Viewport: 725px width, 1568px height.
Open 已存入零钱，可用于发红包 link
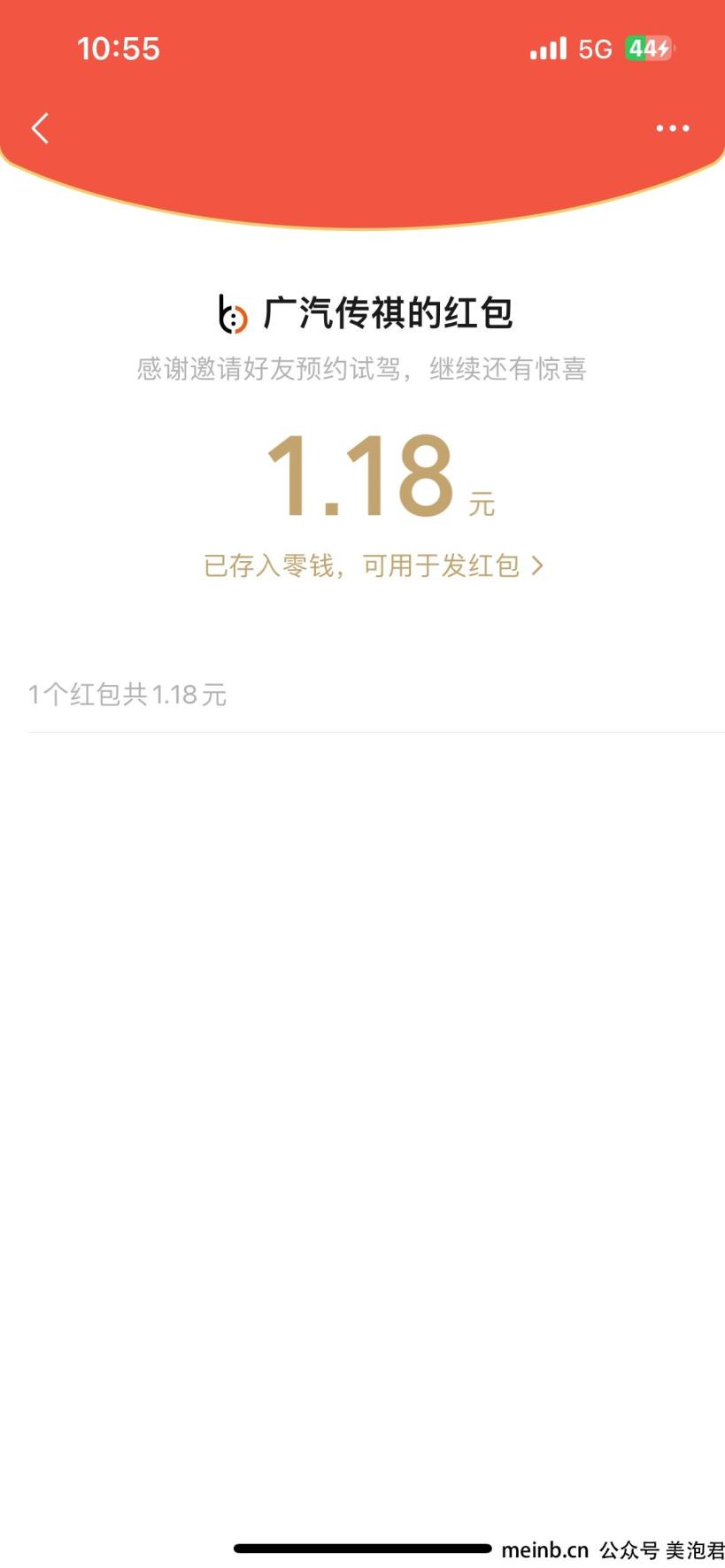point(372,565)
